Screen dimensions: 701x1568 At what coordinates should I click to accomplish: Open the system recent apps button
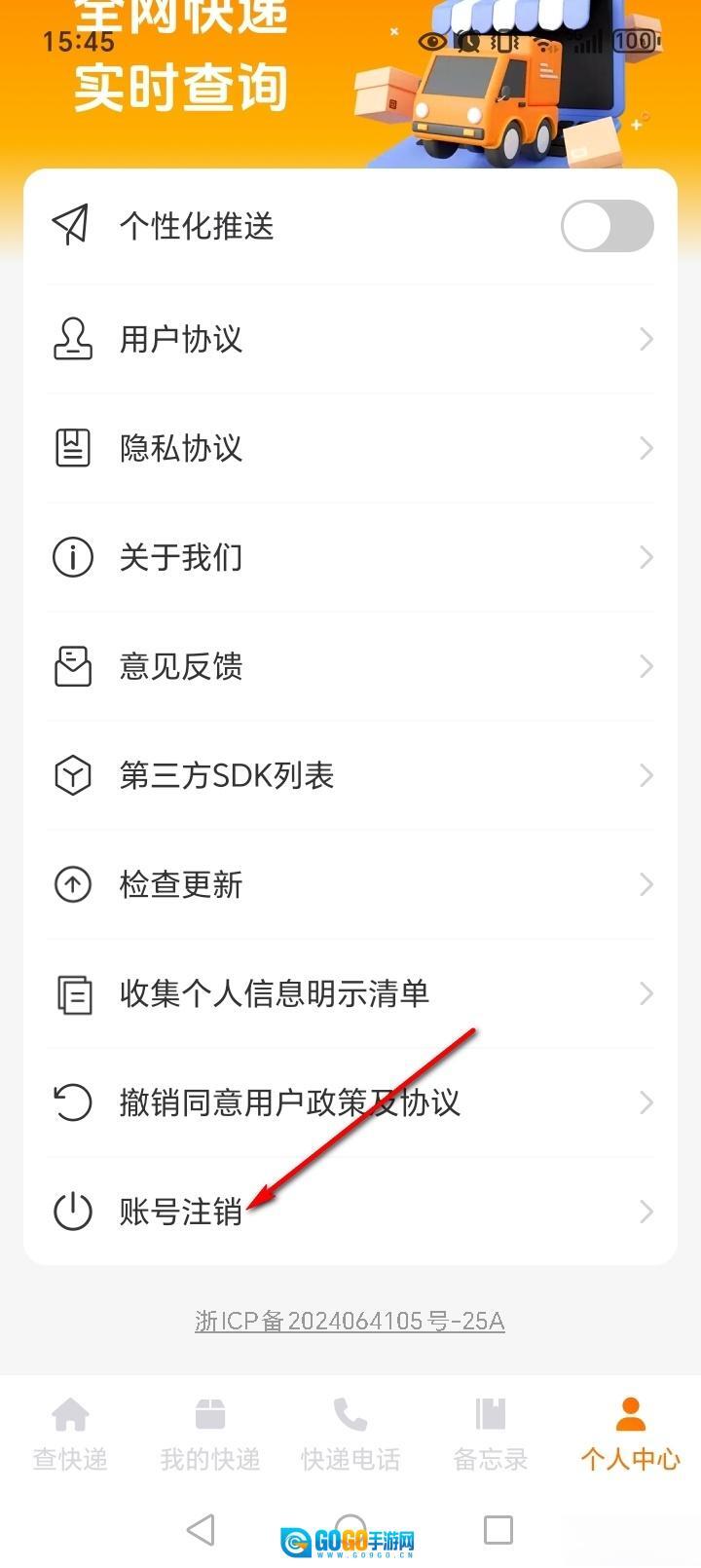point(498,1530)
